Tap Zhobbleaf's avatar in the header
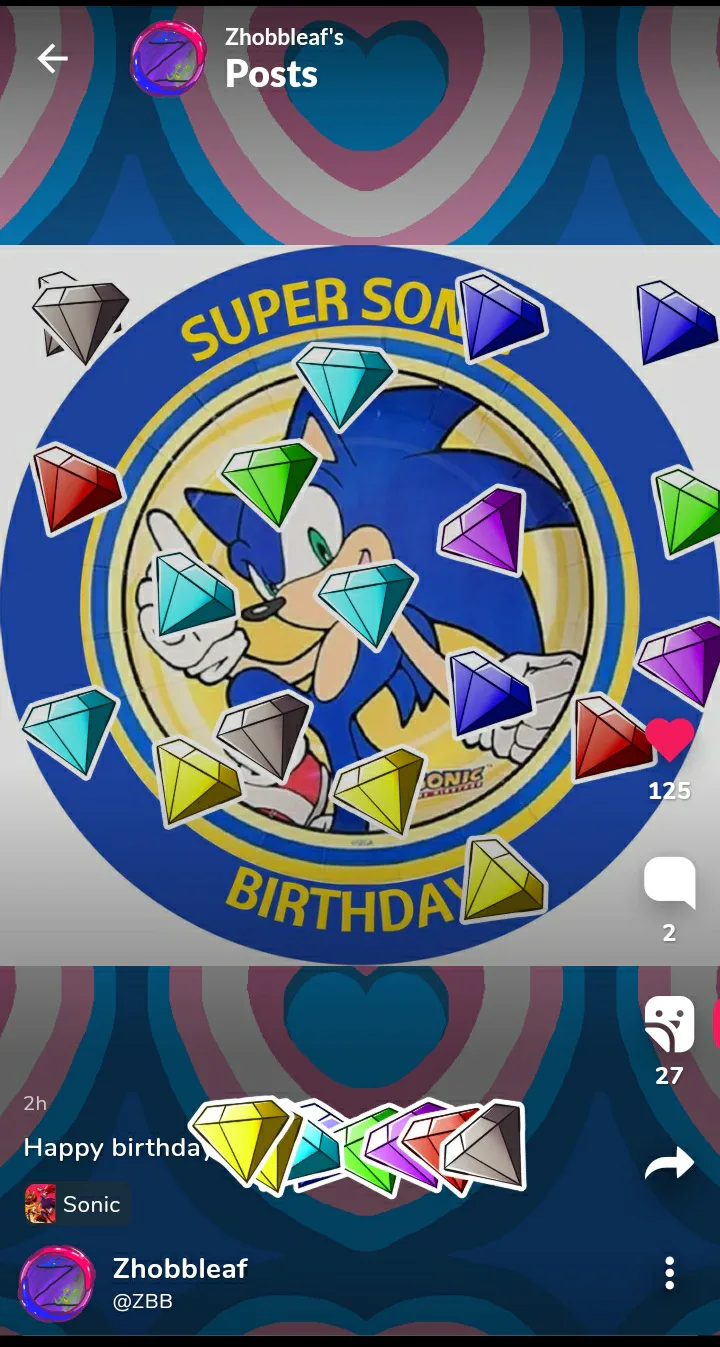The image size is (720, 1347). (x=168, y=59)
